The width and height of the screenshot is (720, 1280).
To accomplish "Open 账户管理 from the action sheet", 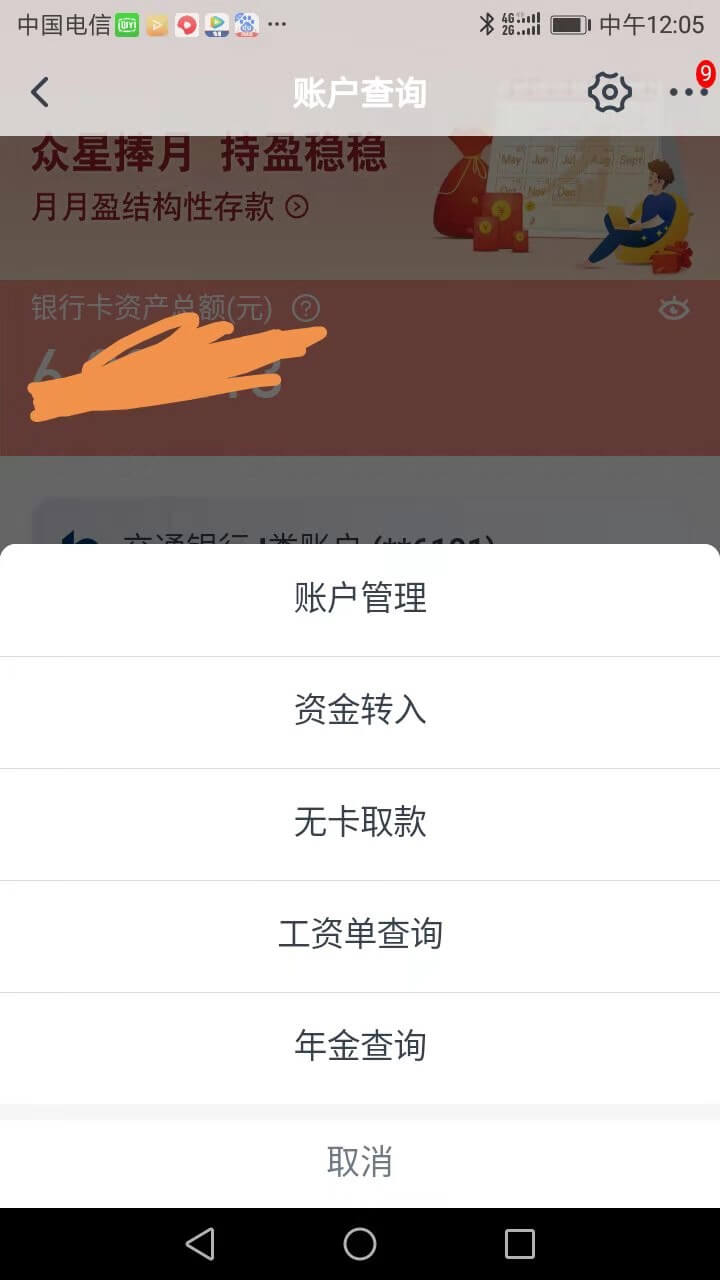I will tap(360, 599).
